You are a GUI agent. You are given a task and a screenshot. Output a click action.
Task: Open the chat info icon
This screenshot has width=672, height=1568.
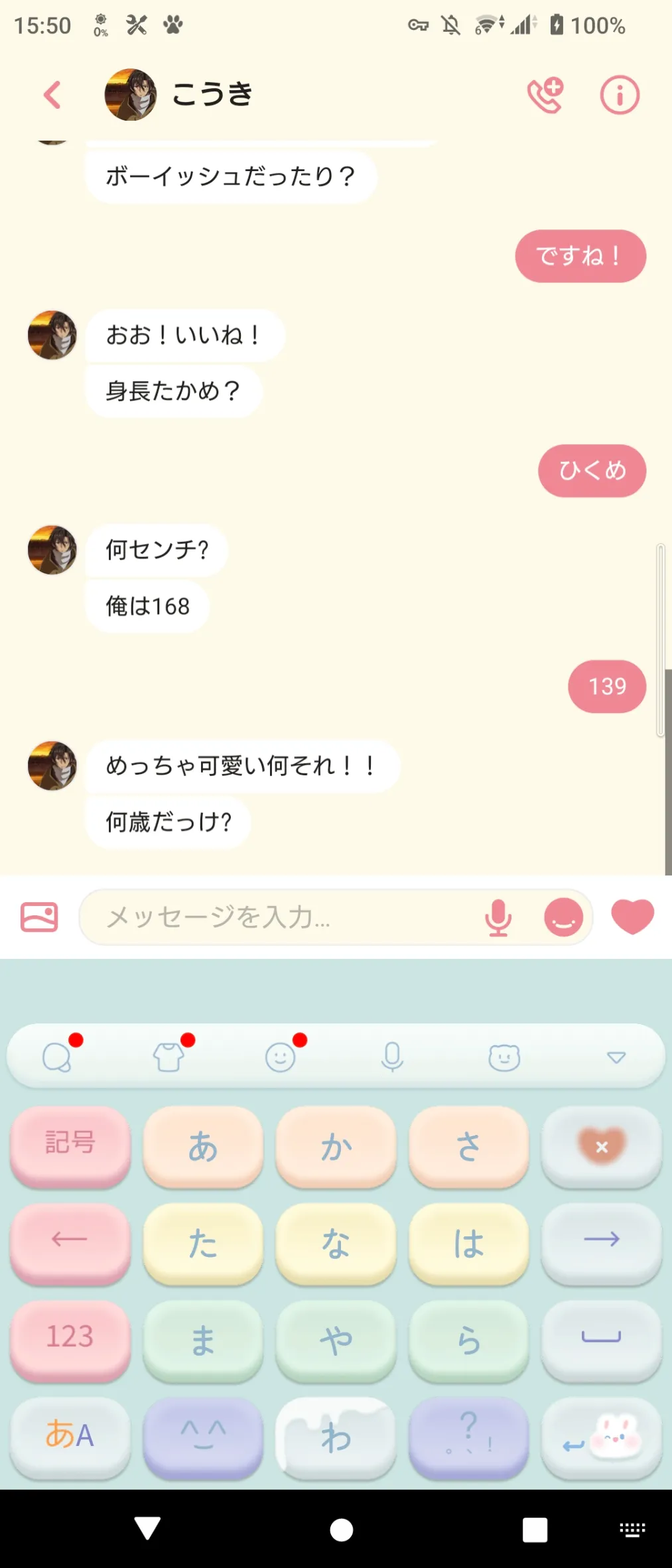click(620, 95)
